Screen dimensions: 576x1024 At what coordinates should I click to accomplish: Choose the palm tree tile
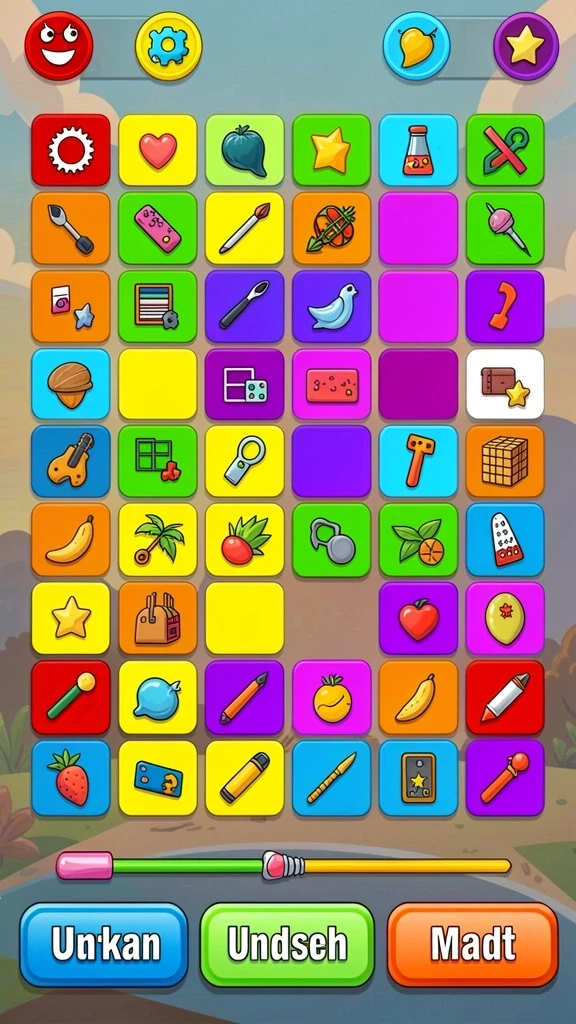157,539
